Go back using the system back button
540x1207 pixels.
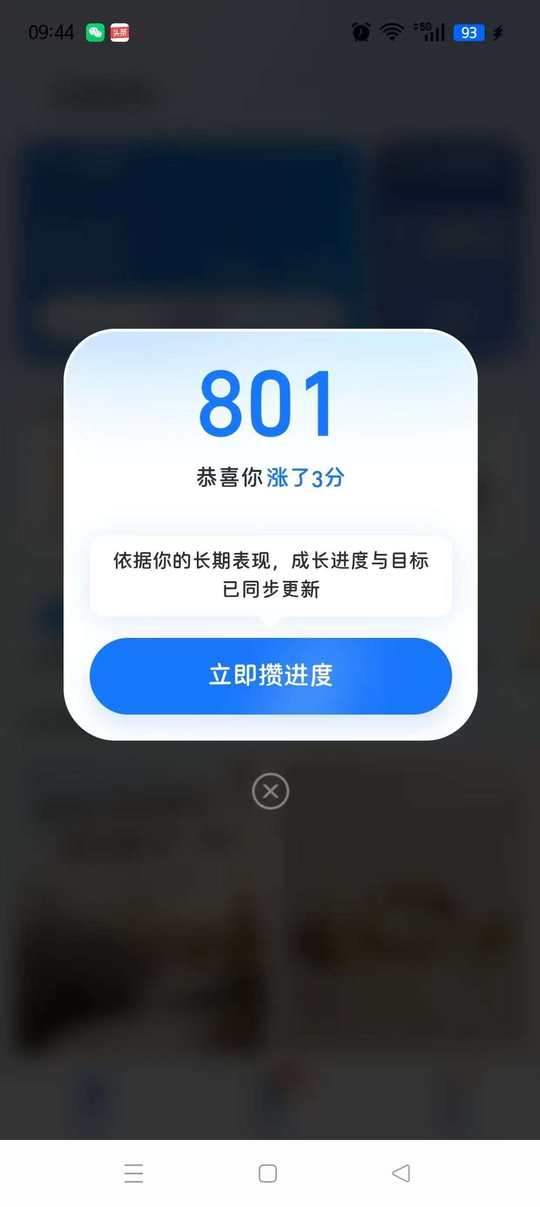point(401,1173)
